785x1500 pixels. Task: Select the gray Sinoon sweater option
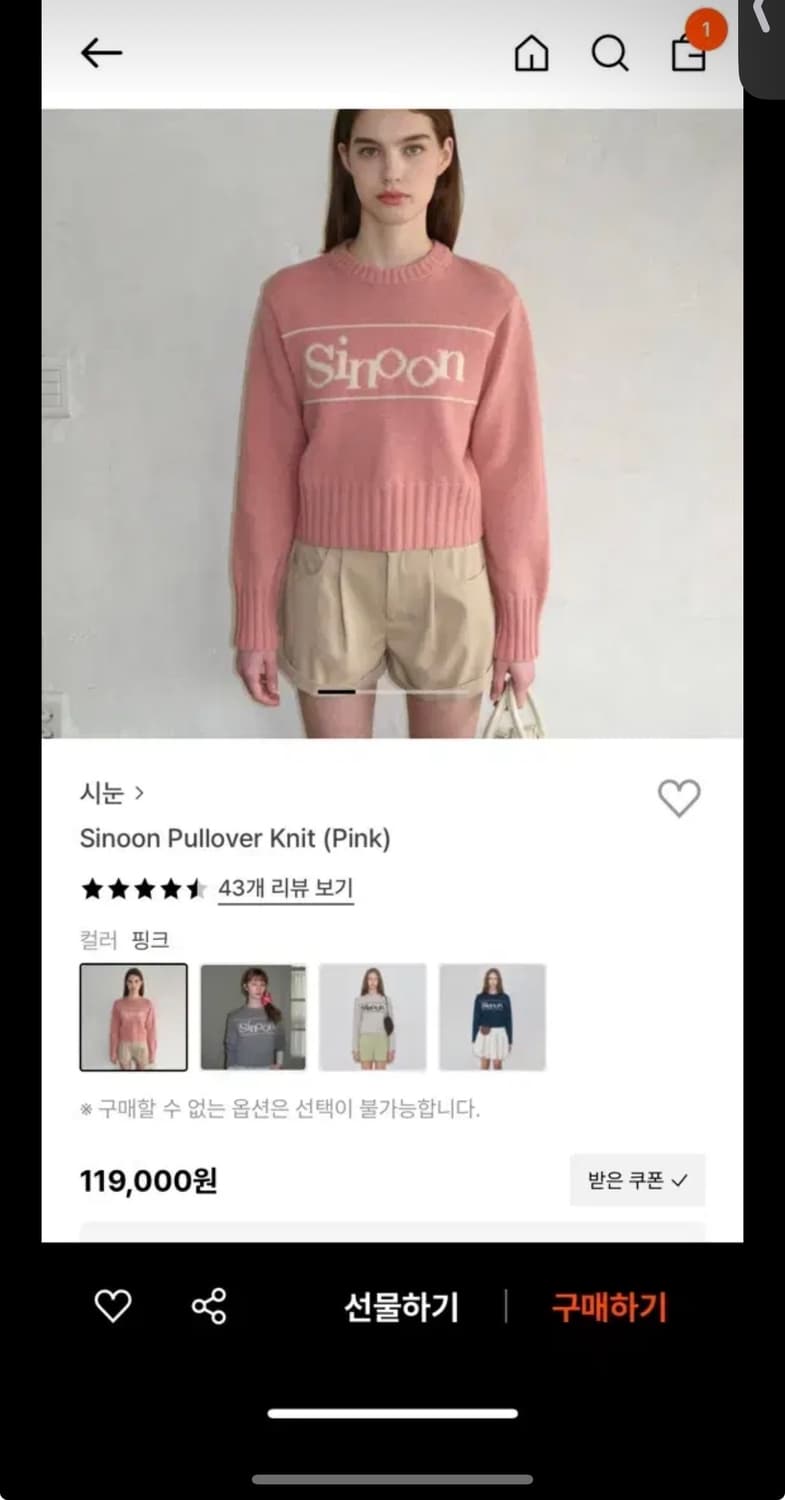click(253, 1016)
